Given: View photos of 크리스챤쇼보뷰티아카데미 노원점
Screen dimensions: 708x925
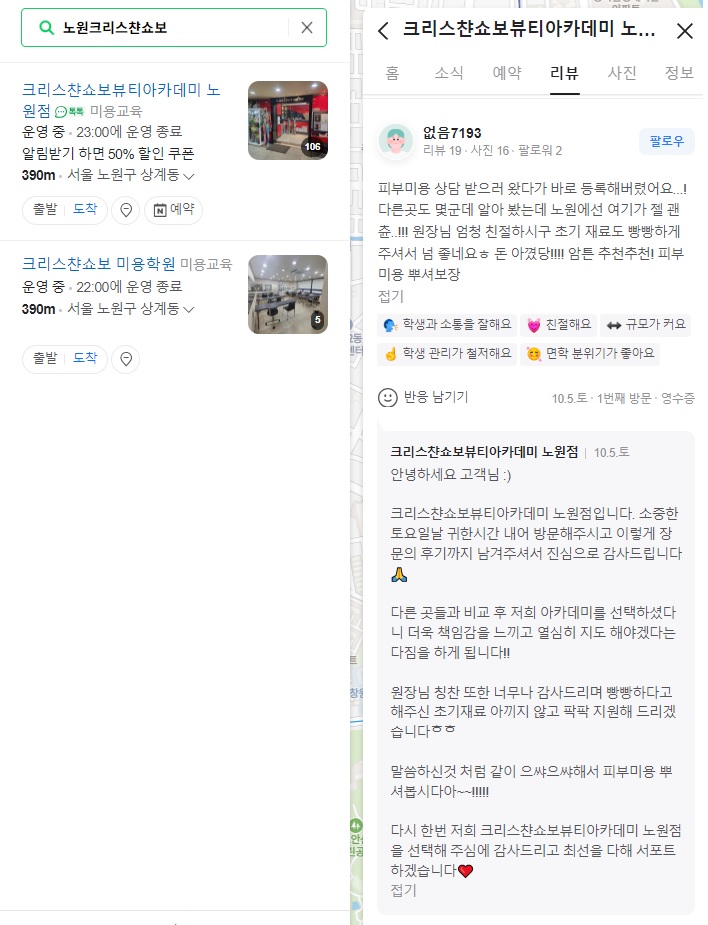Looking at the screenshot, I should pos(287,120).
